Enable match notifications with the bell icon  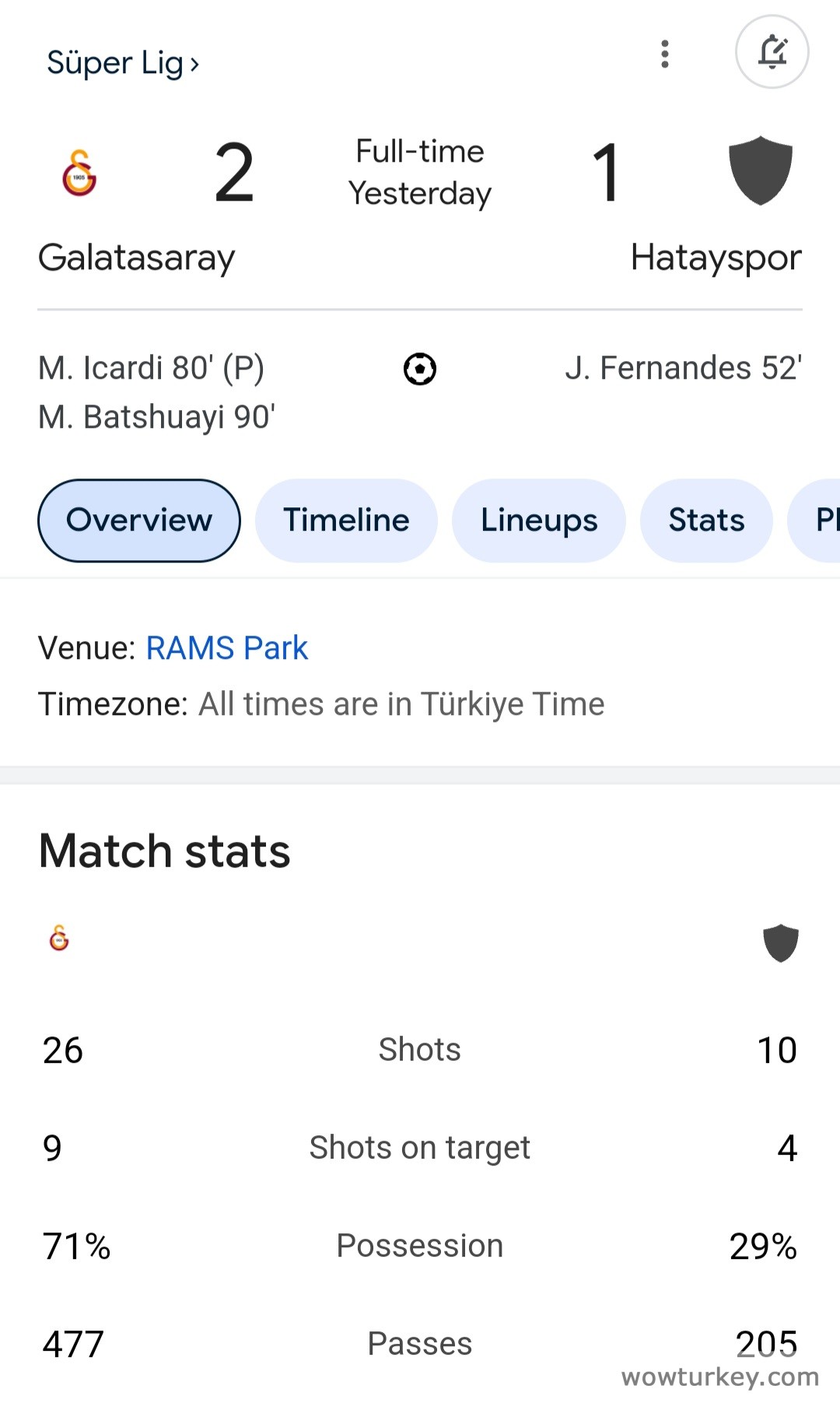tap(772, 52)
